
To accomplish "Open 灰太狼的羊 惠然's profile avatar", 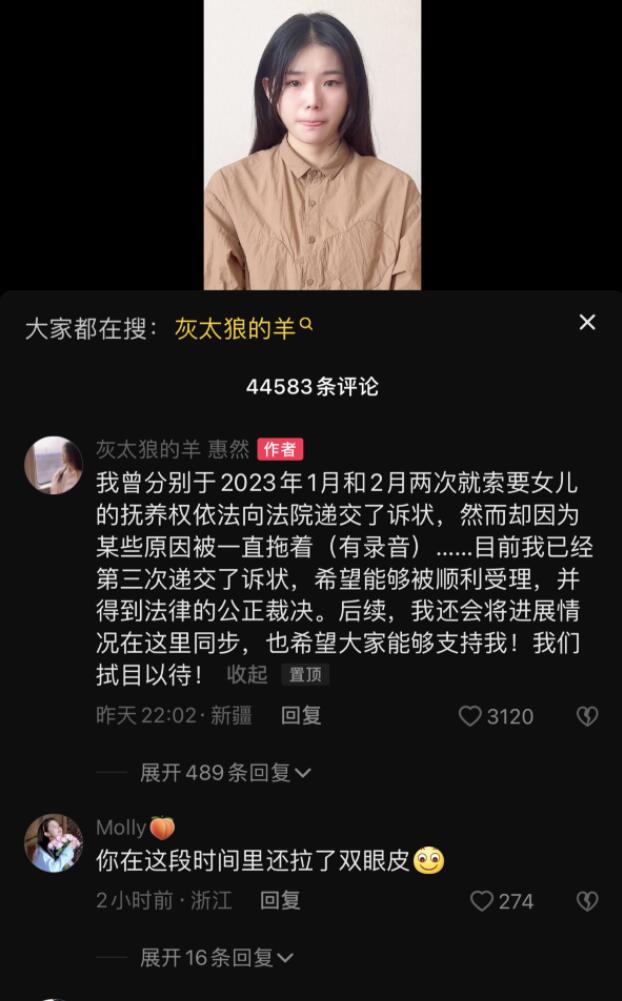I will coord(53,465).
